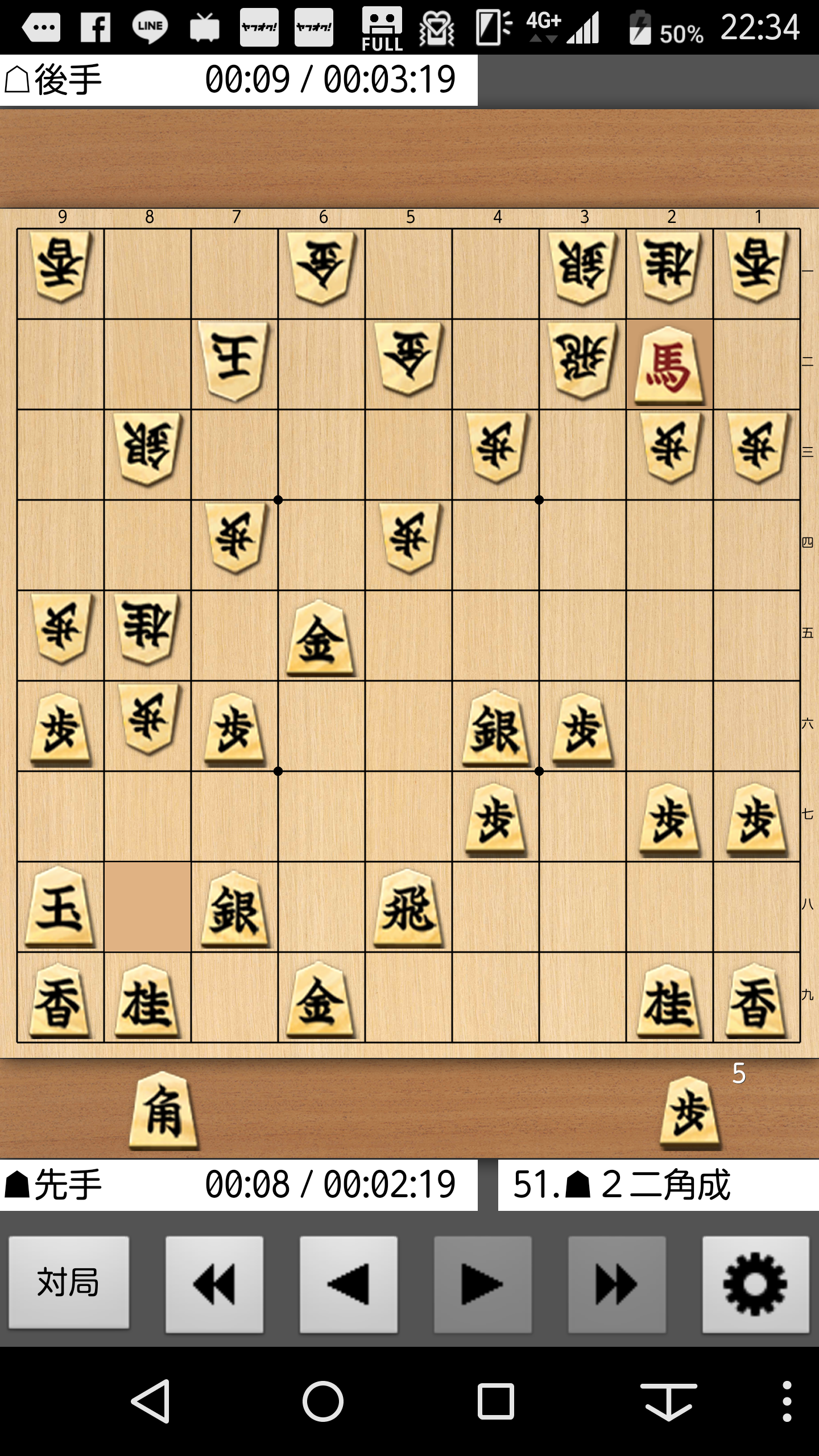
Task: Go back with the system back button
Action: point(151,1401)
